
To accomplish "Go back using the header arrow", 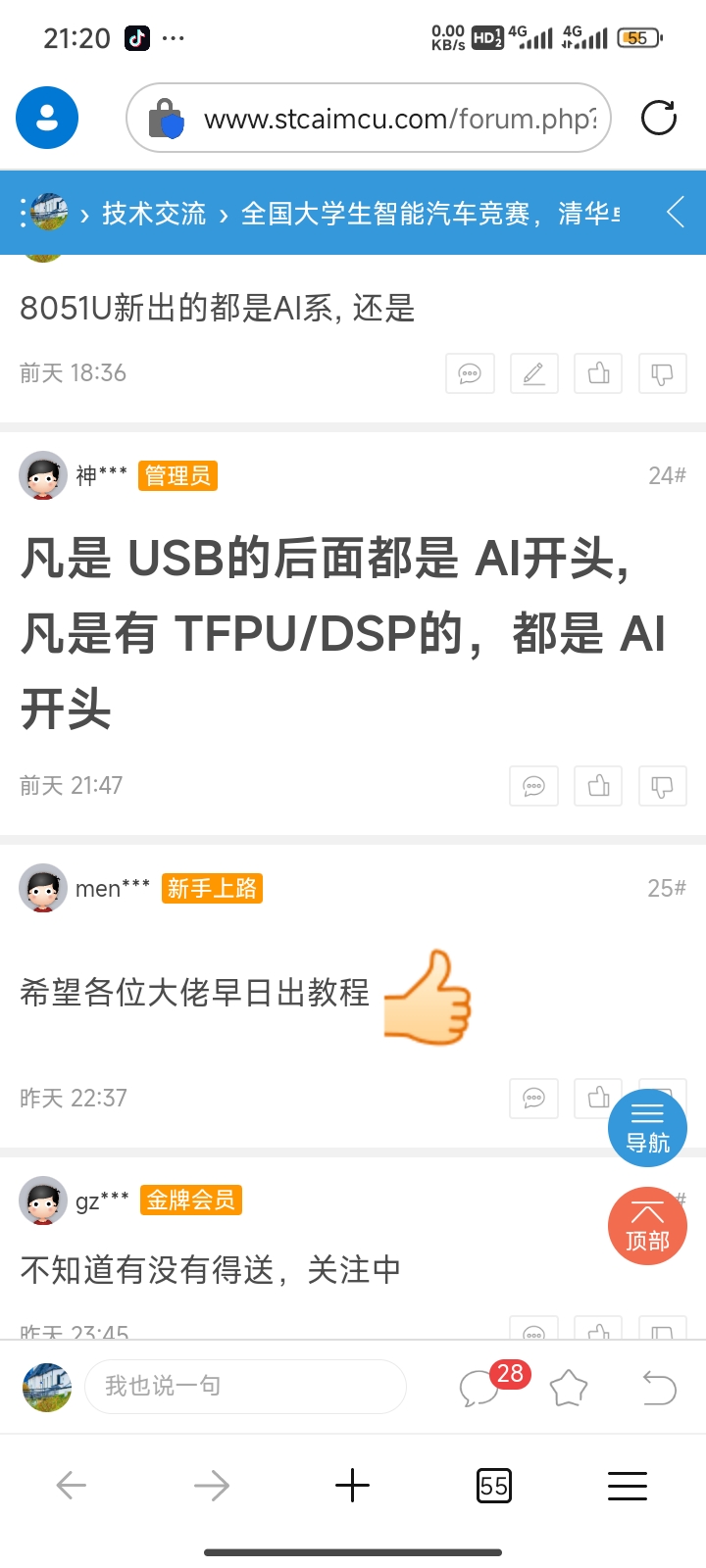I will pos(676,212).
